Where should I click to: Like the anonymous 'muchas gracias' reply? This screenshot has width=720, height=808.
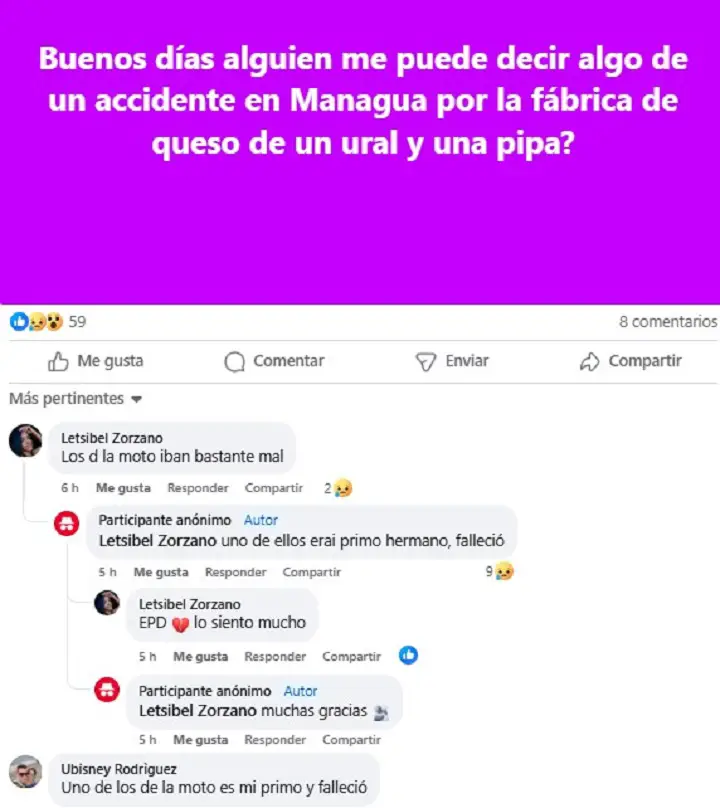(x=200, y=740)
